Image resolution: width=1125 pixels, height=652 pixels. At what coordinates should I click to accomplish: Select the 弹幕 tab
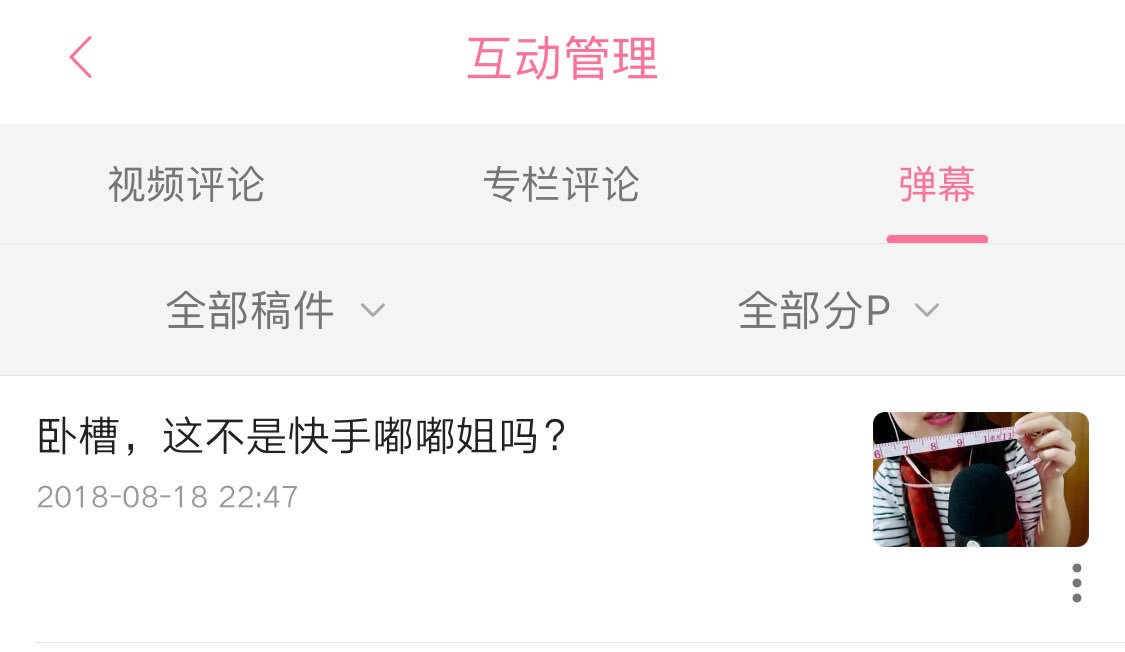(937, 185)
